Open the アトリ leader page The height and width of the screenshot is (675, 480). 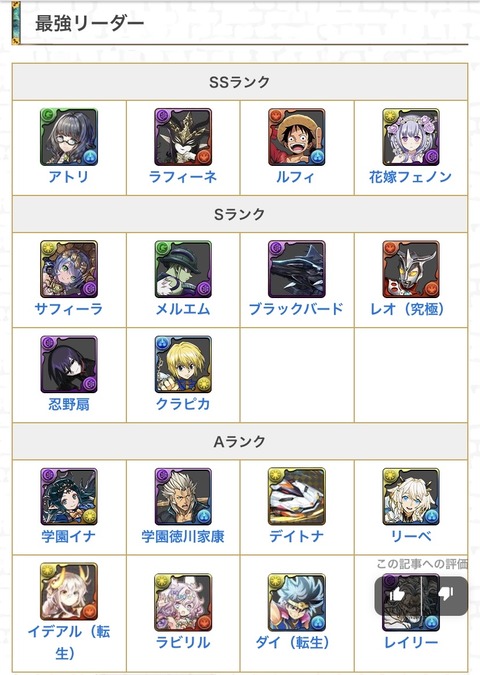tap(69, 176)
